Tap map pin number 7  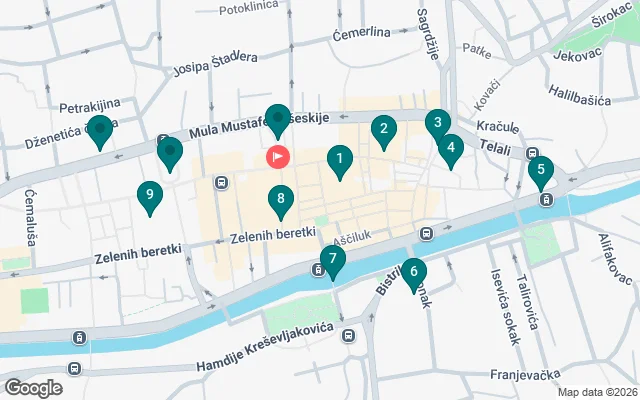tap(332, 259)
